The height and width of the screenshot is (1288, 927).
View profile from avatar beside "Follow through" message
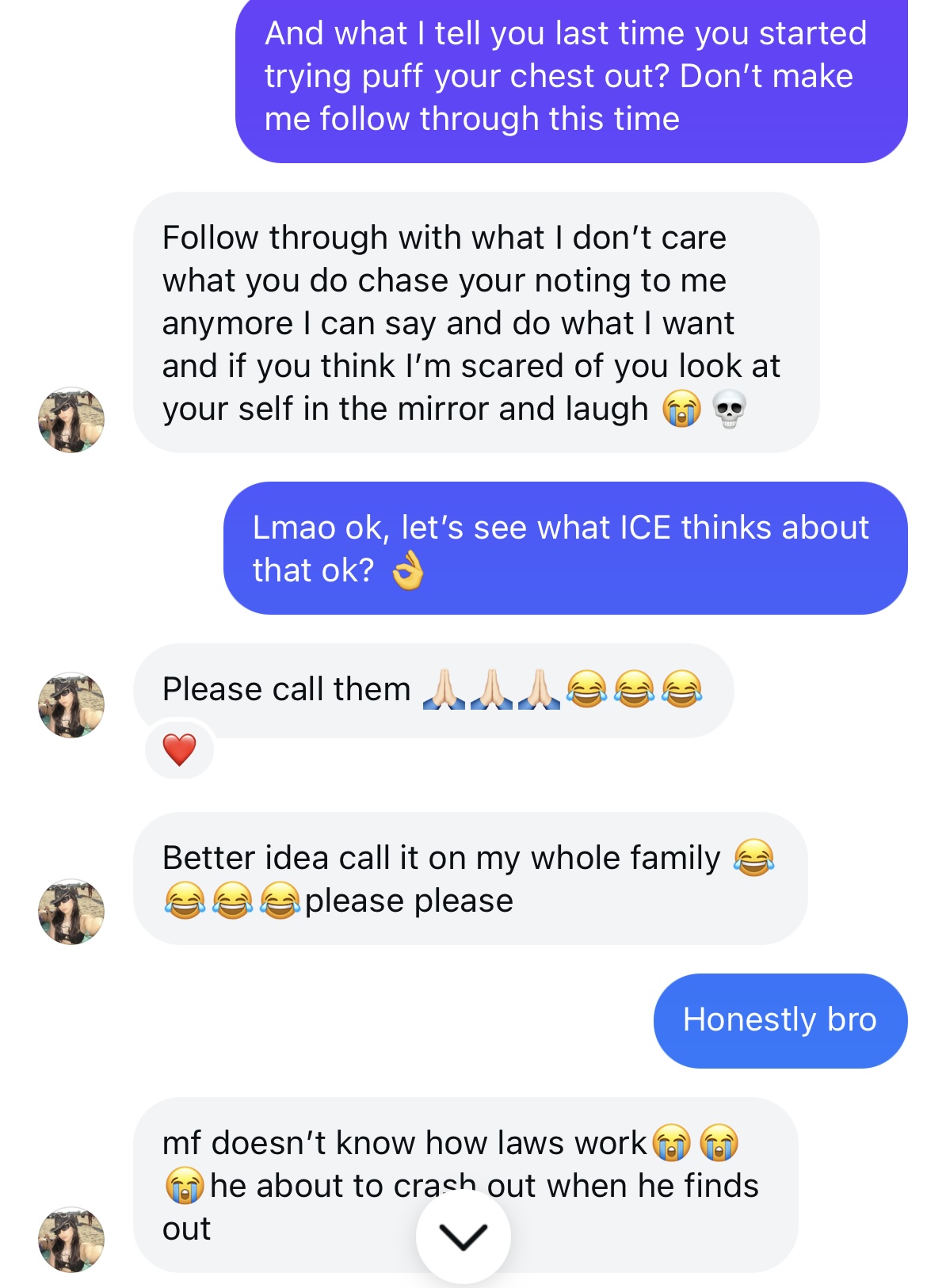(x=71, y=420)
